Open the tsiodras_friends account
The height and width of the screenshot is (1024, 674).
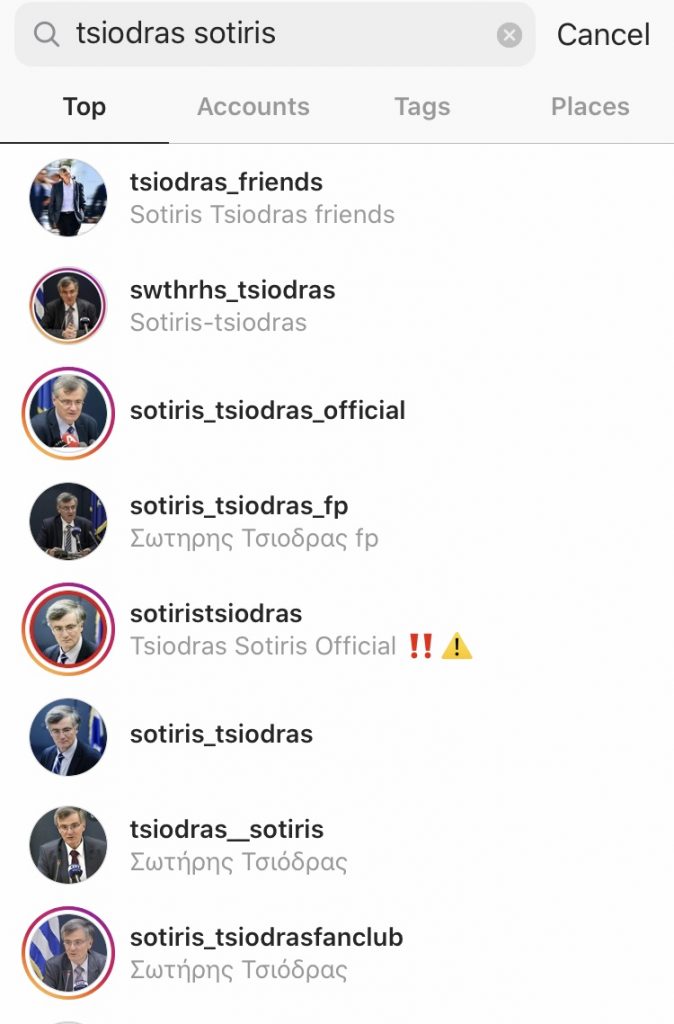pos(226,197)
